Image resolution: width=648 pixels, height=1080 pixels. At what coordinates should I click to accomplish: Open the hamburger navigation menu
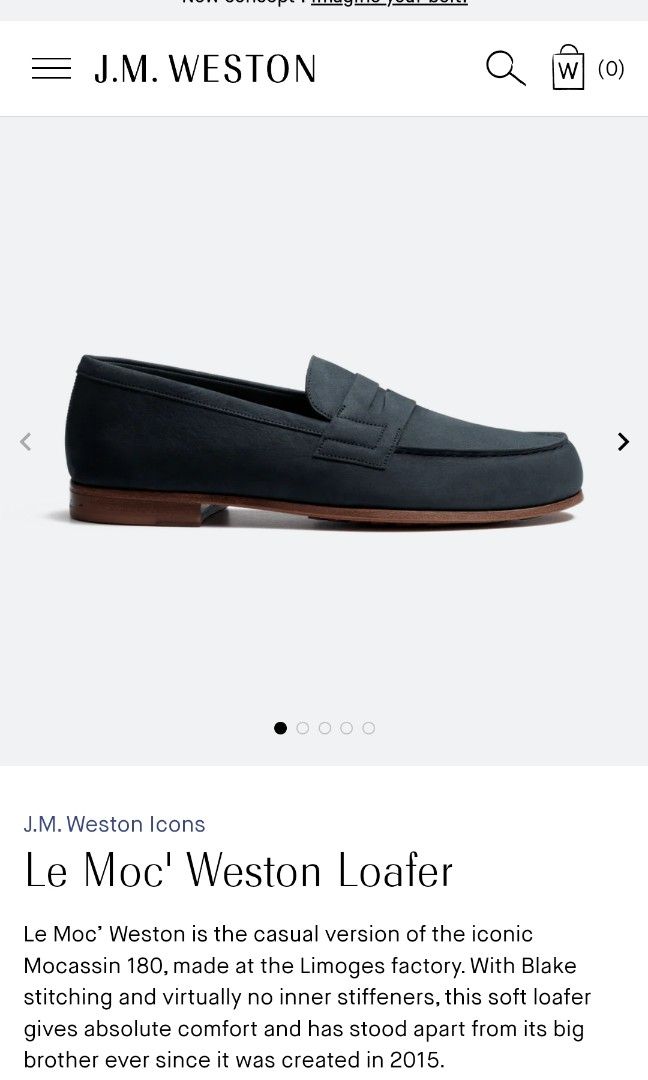point(51,69)
